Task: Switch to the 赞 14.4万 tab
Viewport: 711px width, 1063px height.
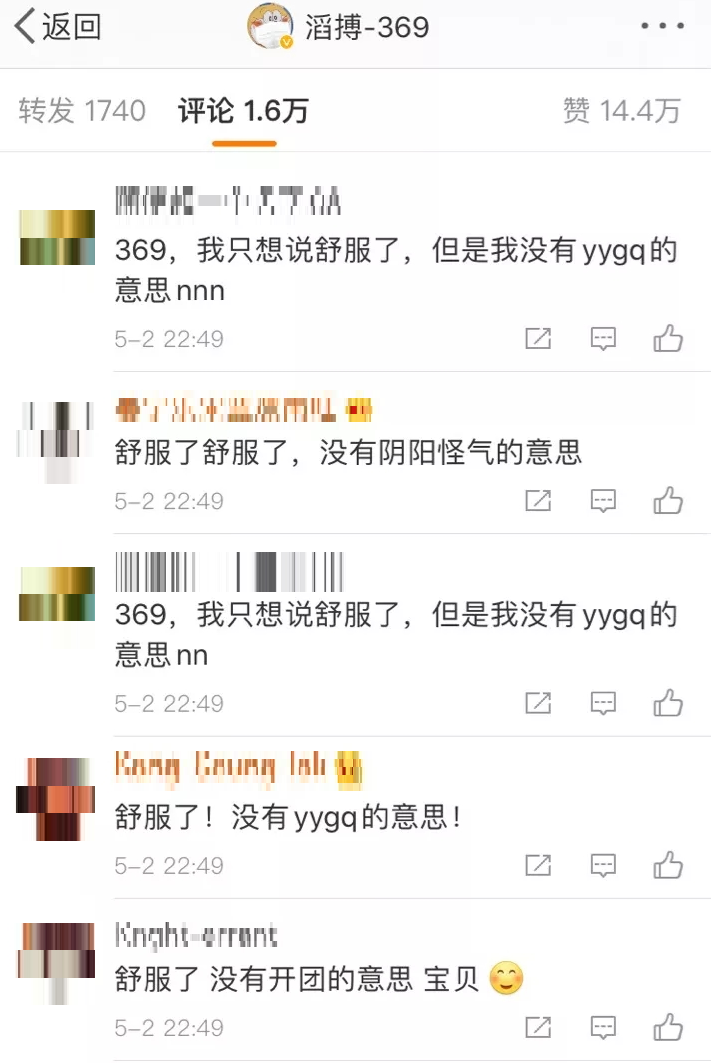Action: [621, 111]
